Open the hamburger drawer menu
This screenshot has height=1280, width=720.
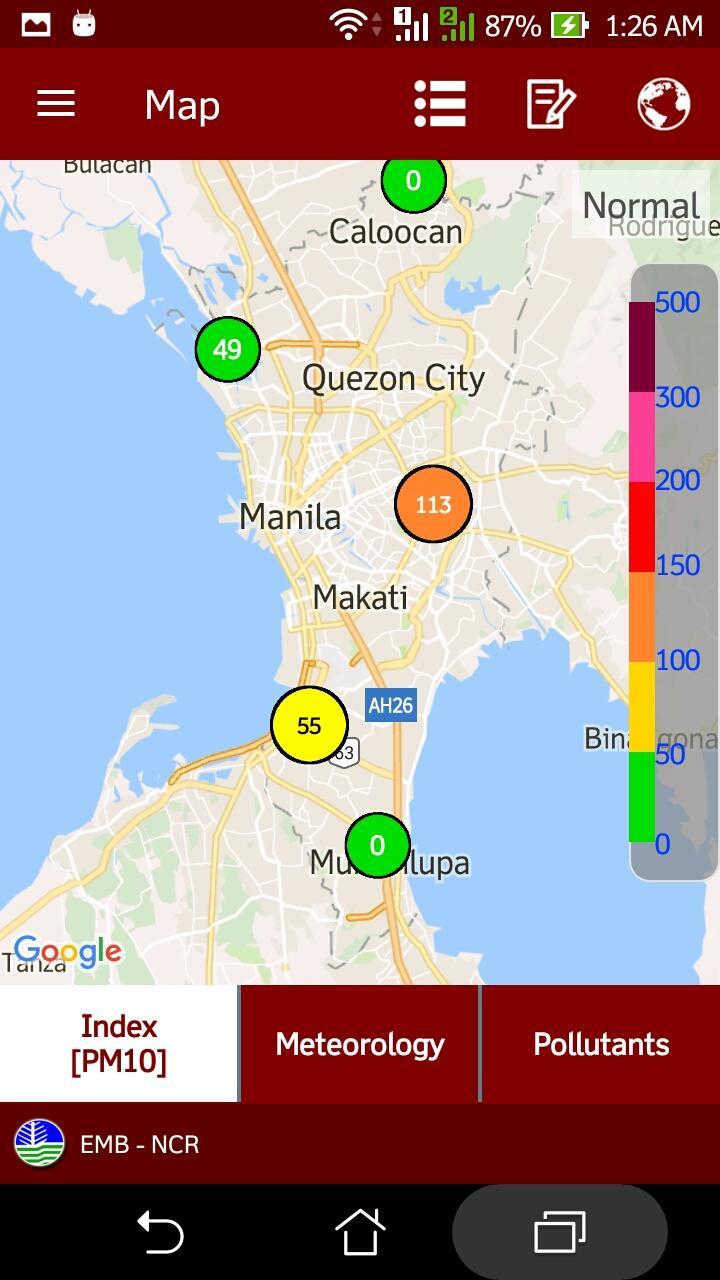coord(56,104)
